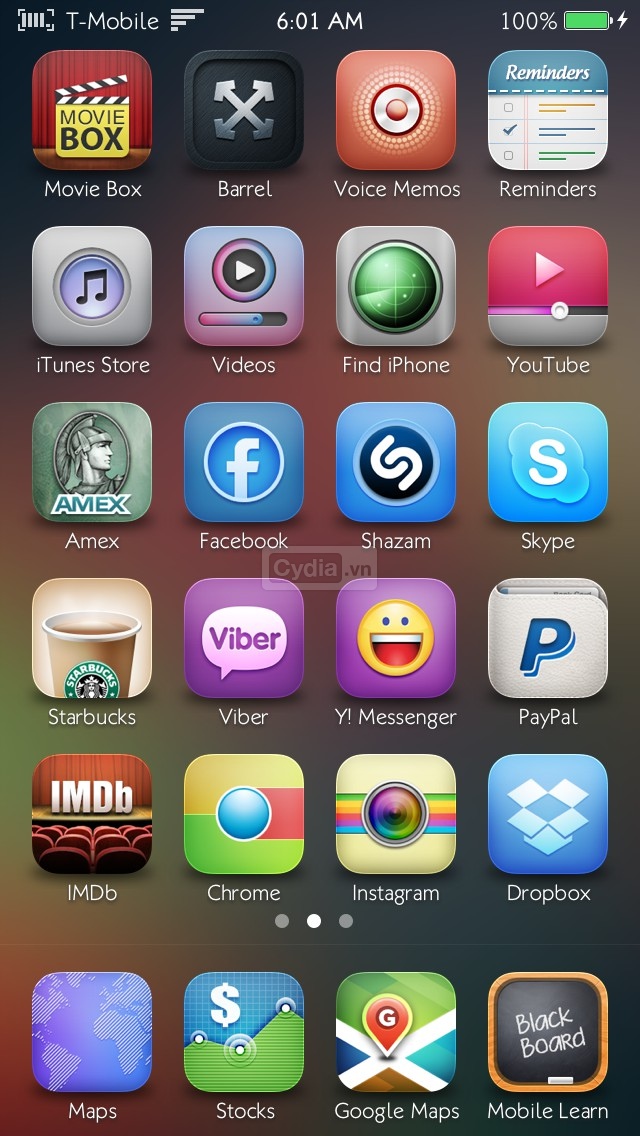Open the PayPal app
Viewport: 640px width, 1136px height.
tap(548, 639)
